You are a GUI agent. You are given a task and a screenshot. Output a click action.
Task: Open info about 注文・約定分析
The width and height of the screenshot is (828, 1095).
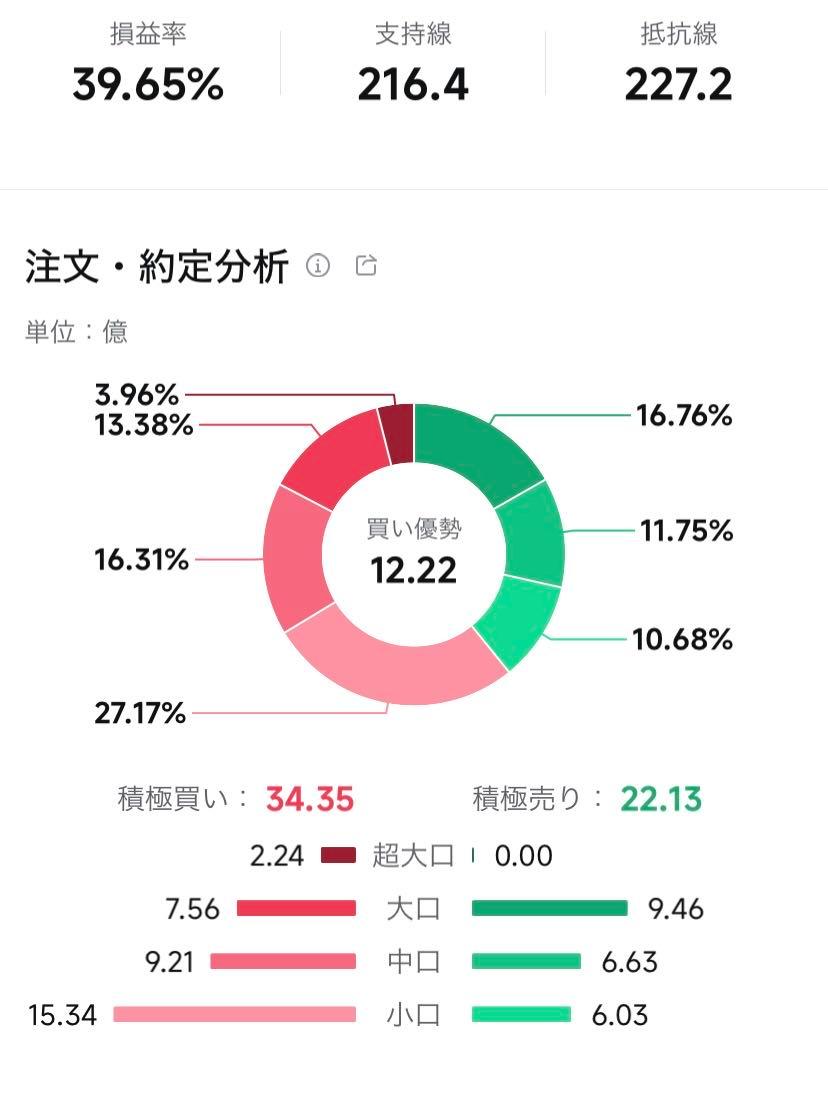pos(318,266)
